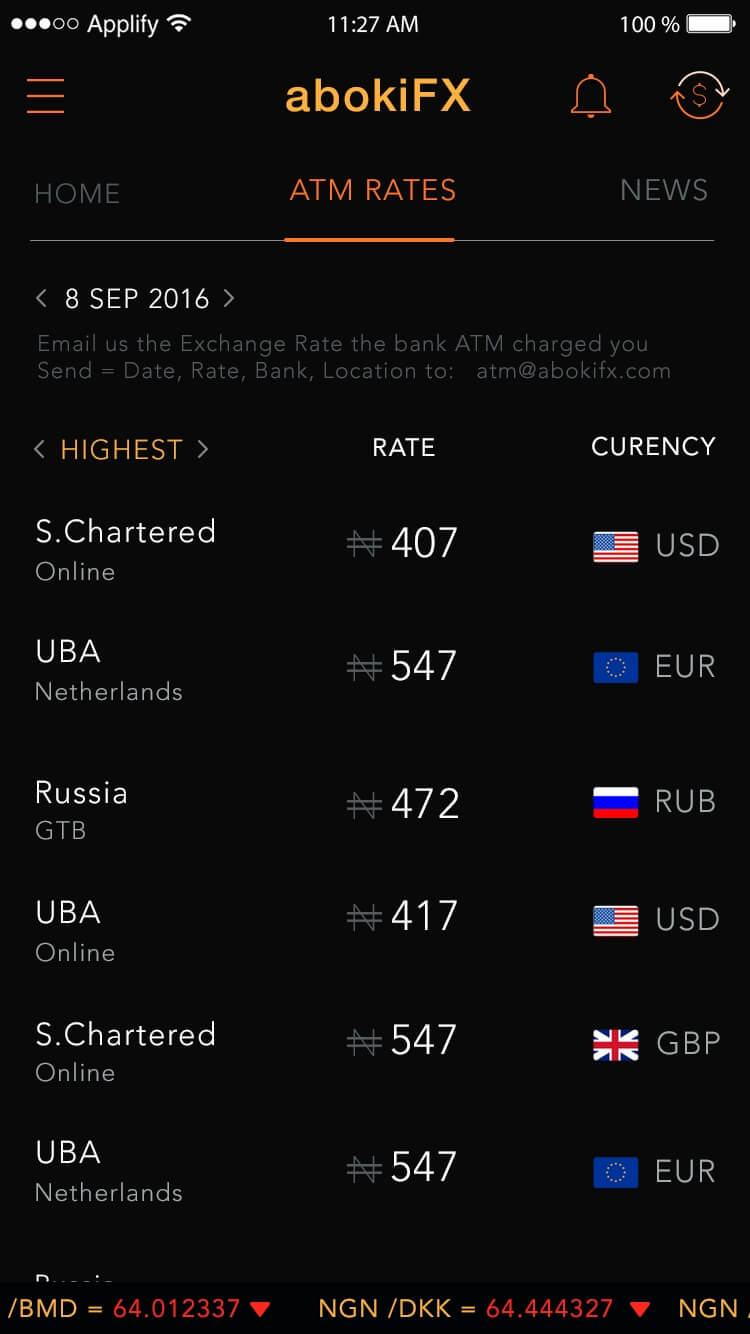Switch to the HOME tab
Screen dimensions: 750x1334
click(77, 193)
